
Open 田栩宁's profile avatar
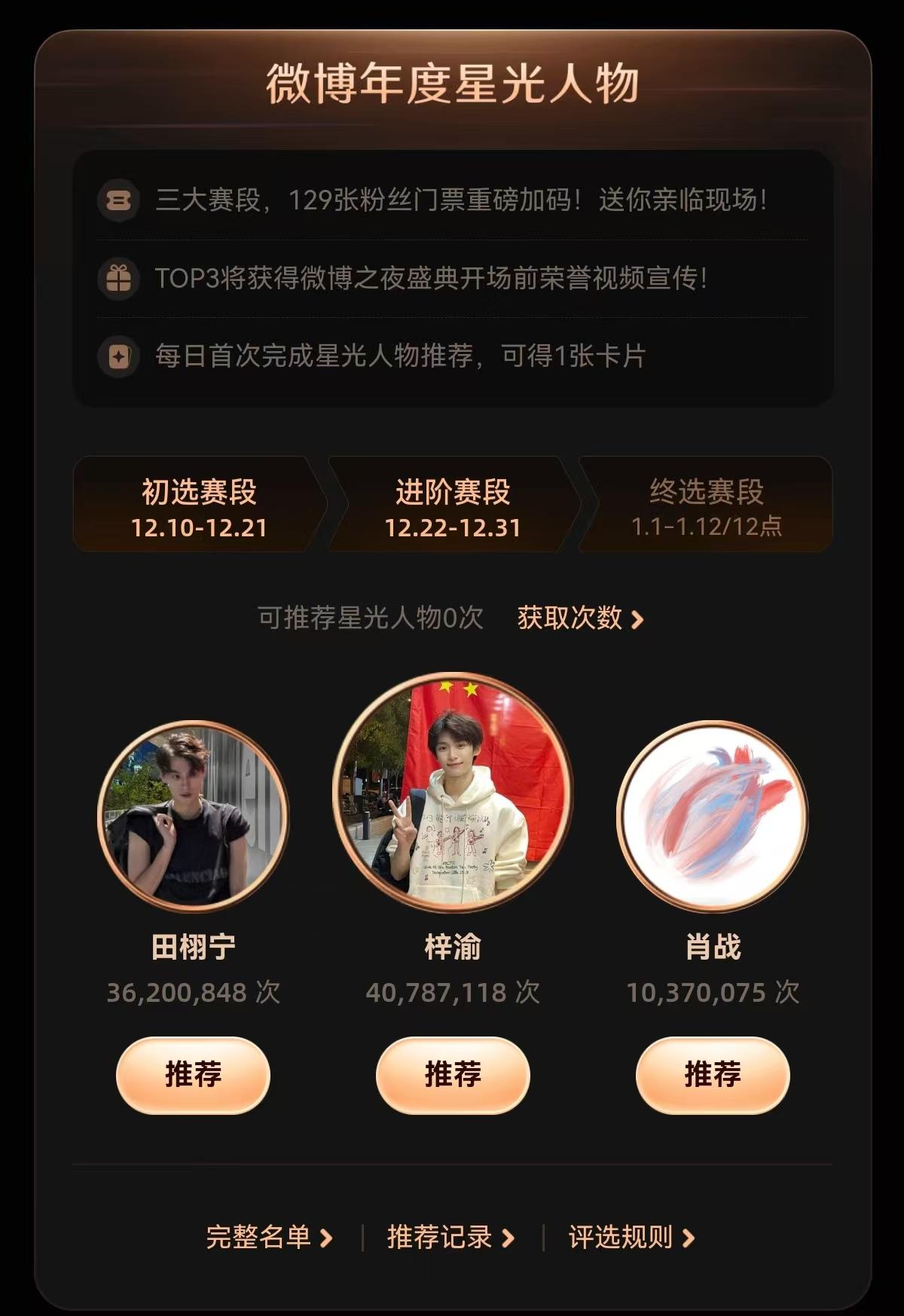pos(193,817)
